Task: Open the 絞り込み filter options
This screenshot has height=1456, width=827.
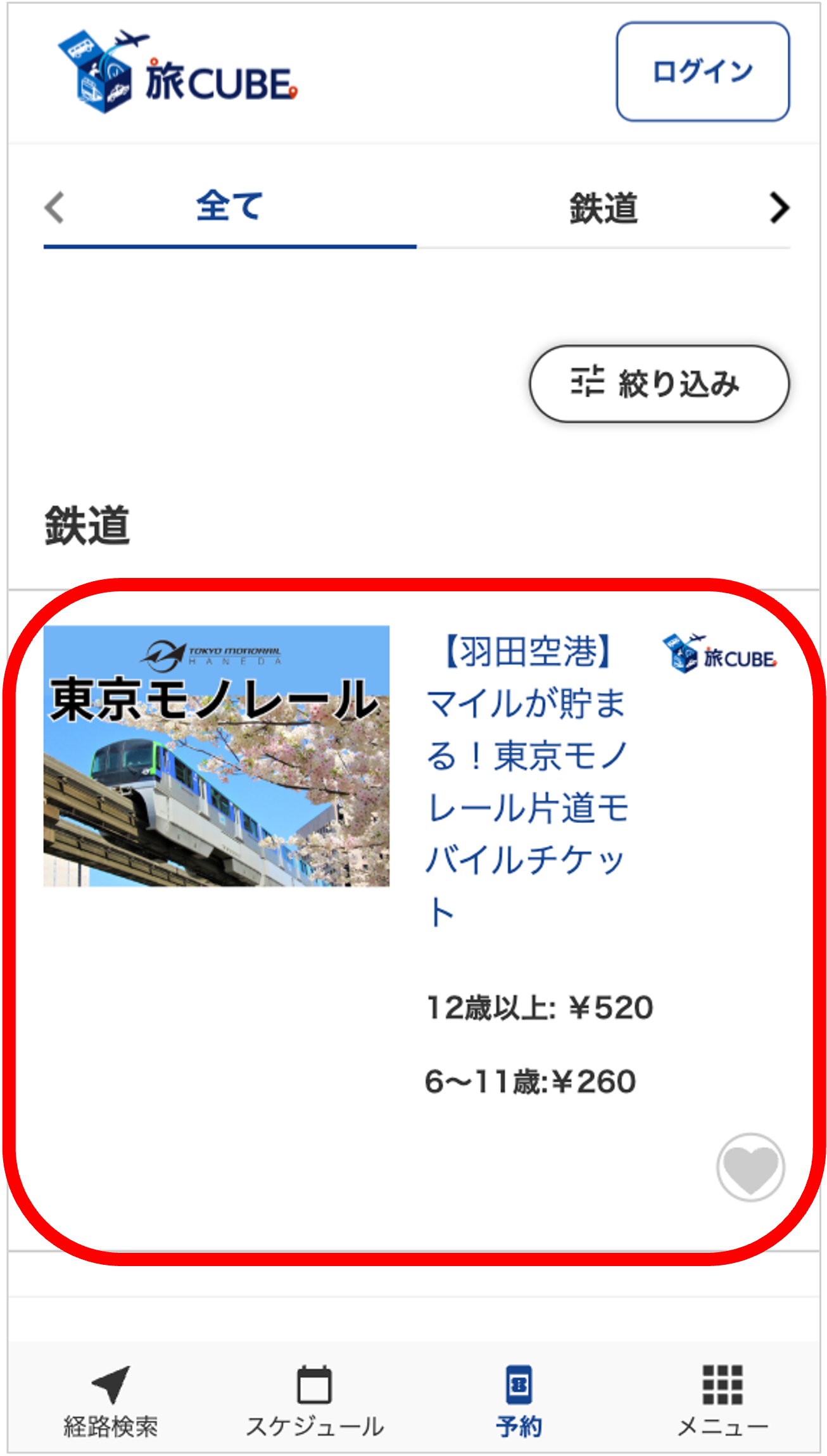Action: 659,384
